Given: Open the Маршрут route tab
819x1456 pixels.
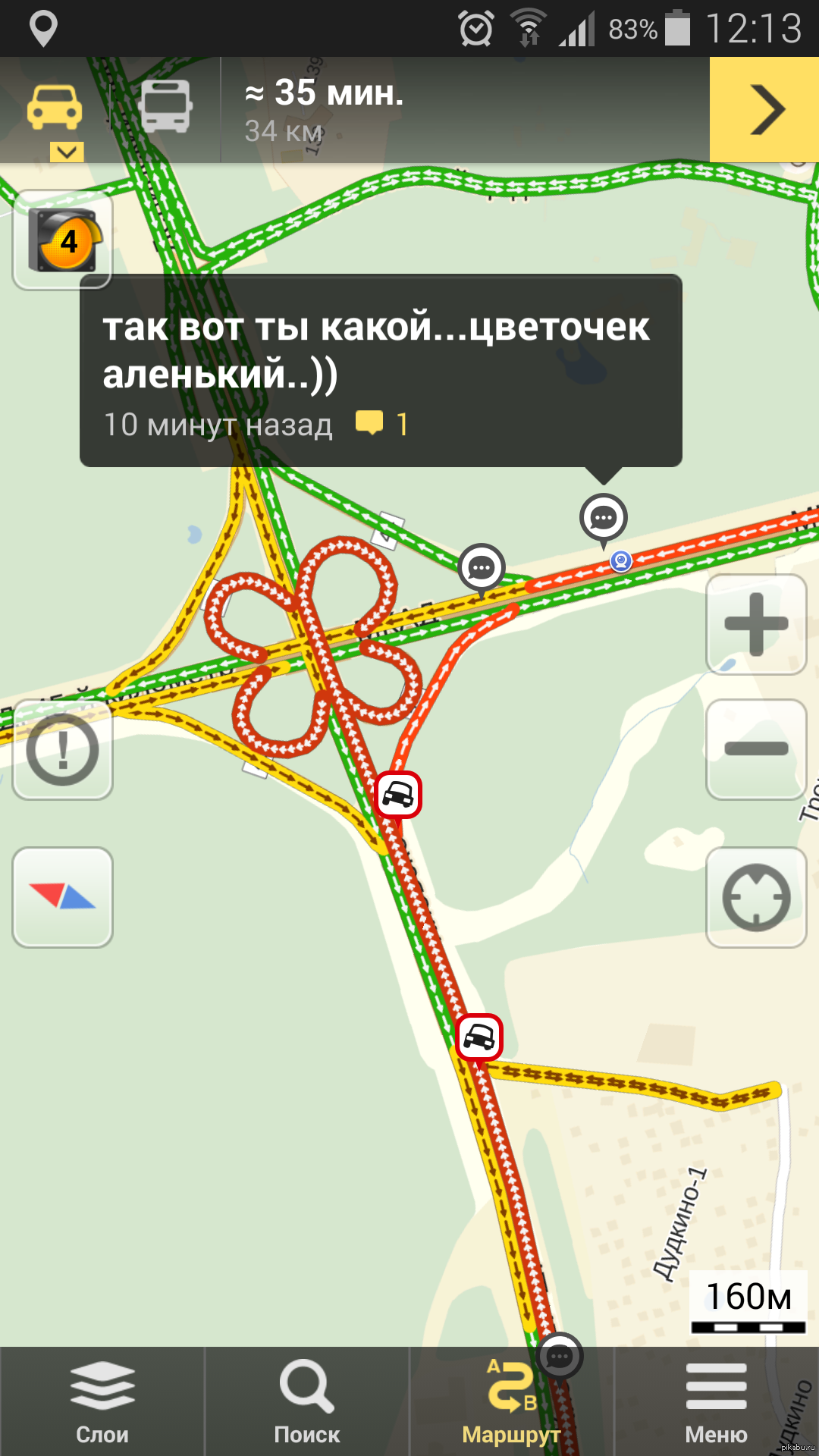Looking at the screenshot, I should (512, 1401).
